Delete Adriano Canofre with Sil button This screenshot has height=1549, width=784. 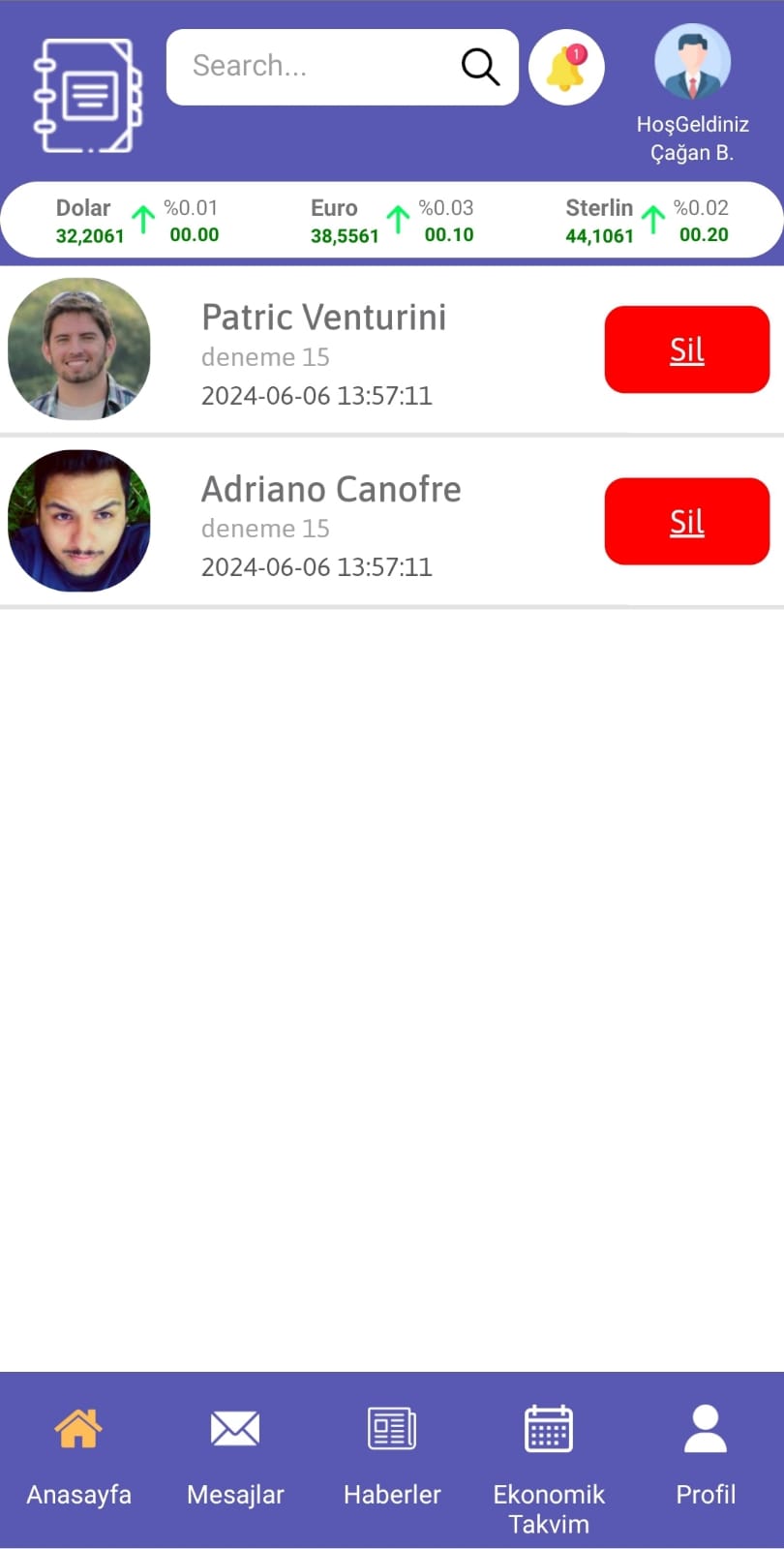[686, 521]
